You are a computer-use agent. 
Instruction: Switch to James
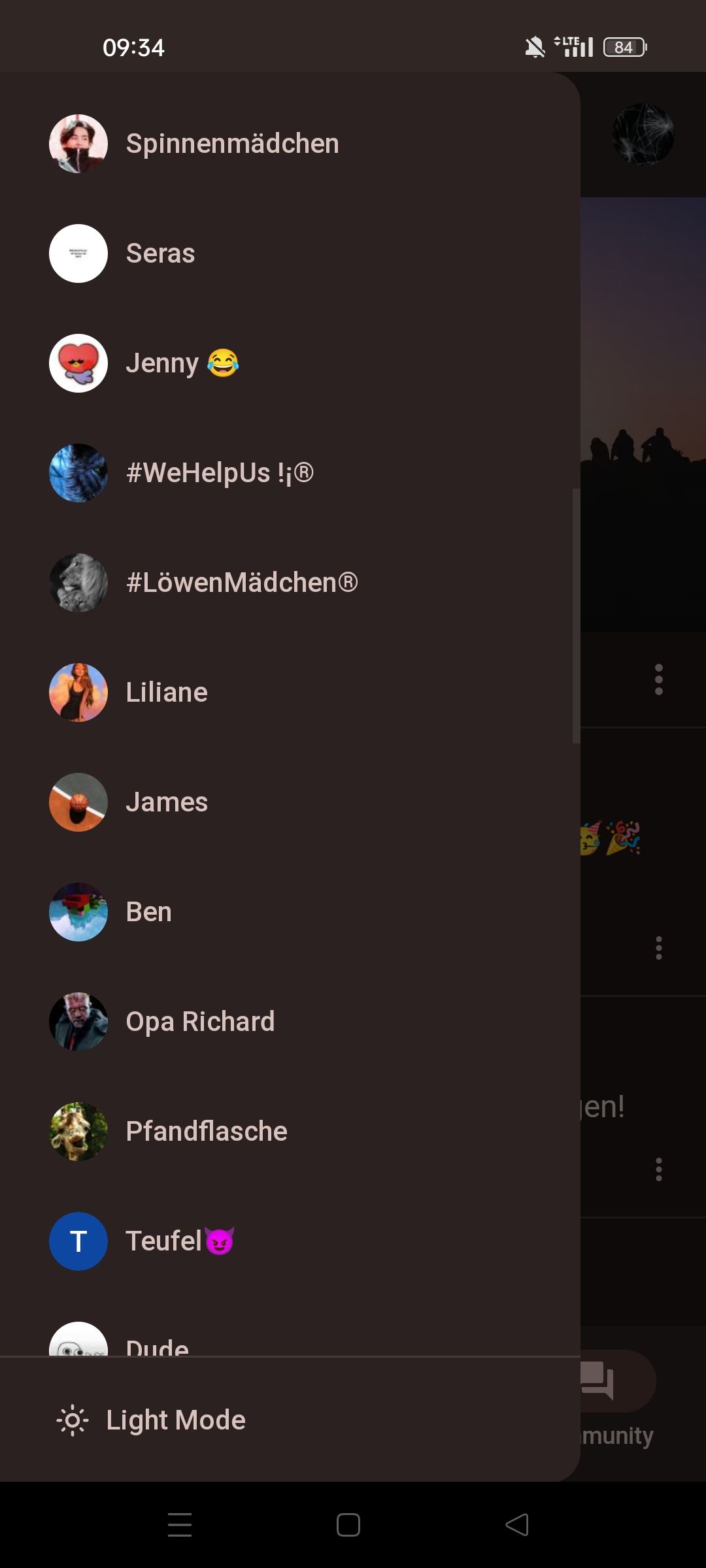click(167, 802)
